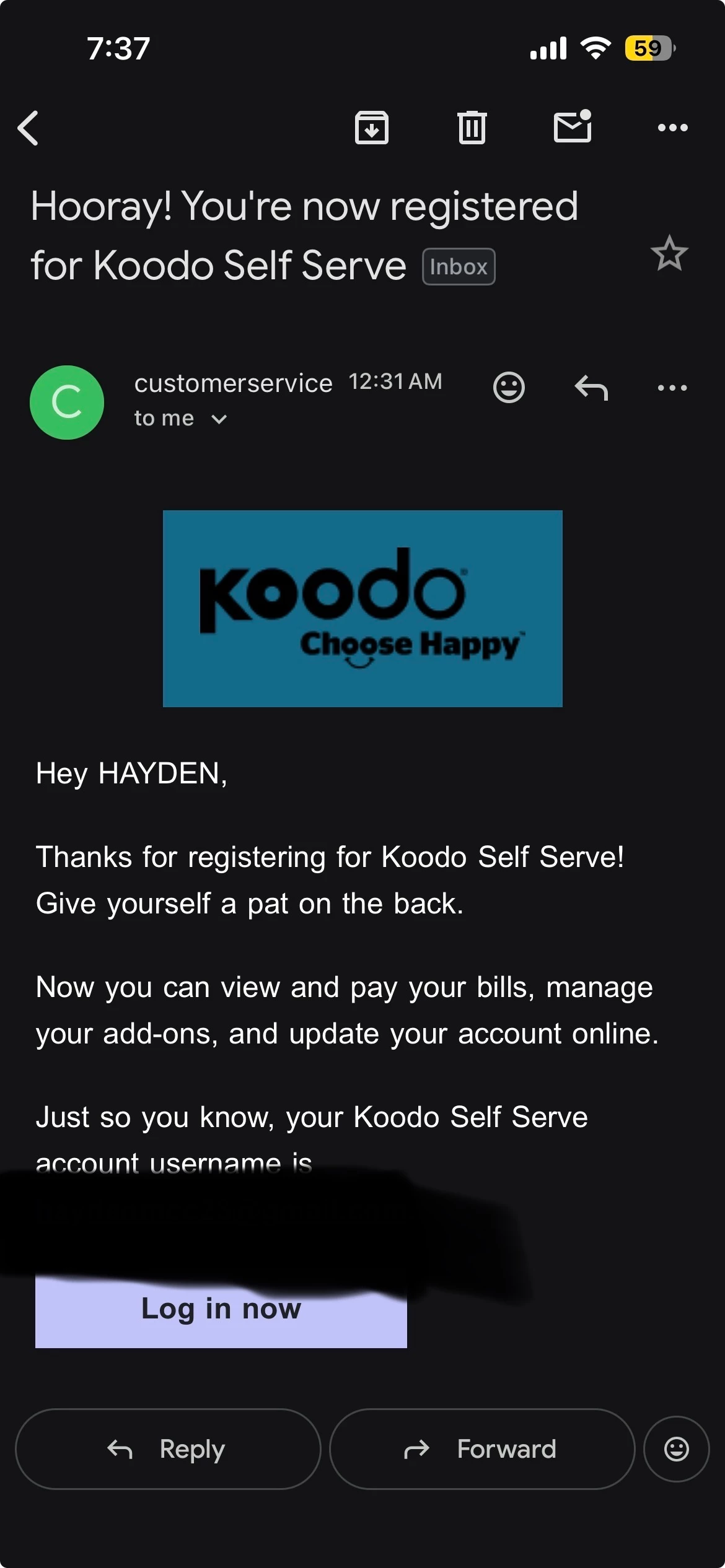Open message options menu beside reply arrow
725x1568 pixels.
coord(672,388)
